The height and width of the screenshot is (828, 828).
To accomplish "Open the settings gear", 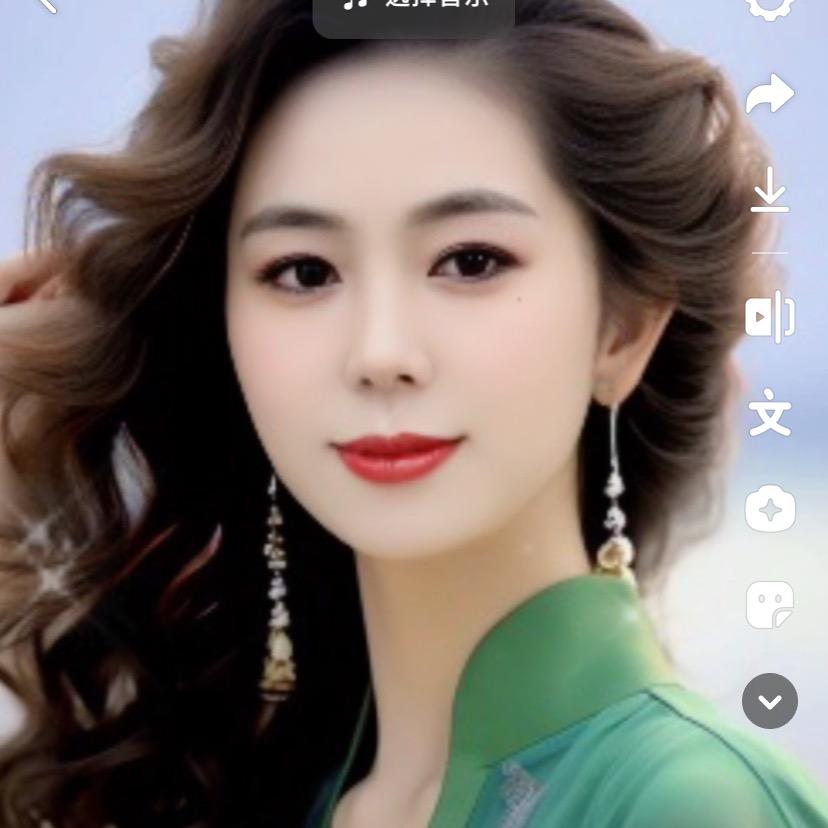I will [770, 6].
